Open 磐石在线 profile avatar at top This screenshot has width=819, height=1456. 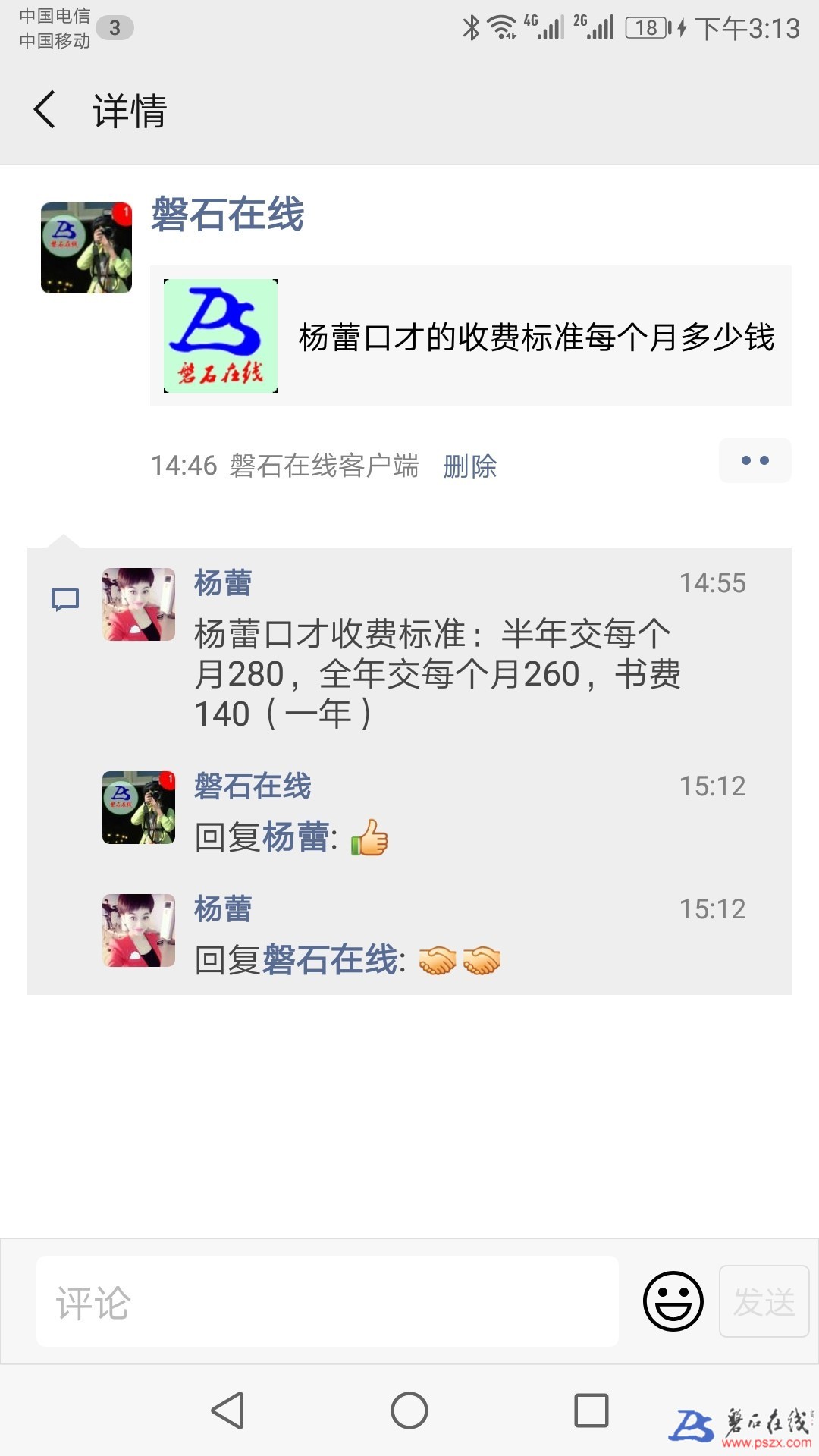pyautogui.click(x=86, y=248)
